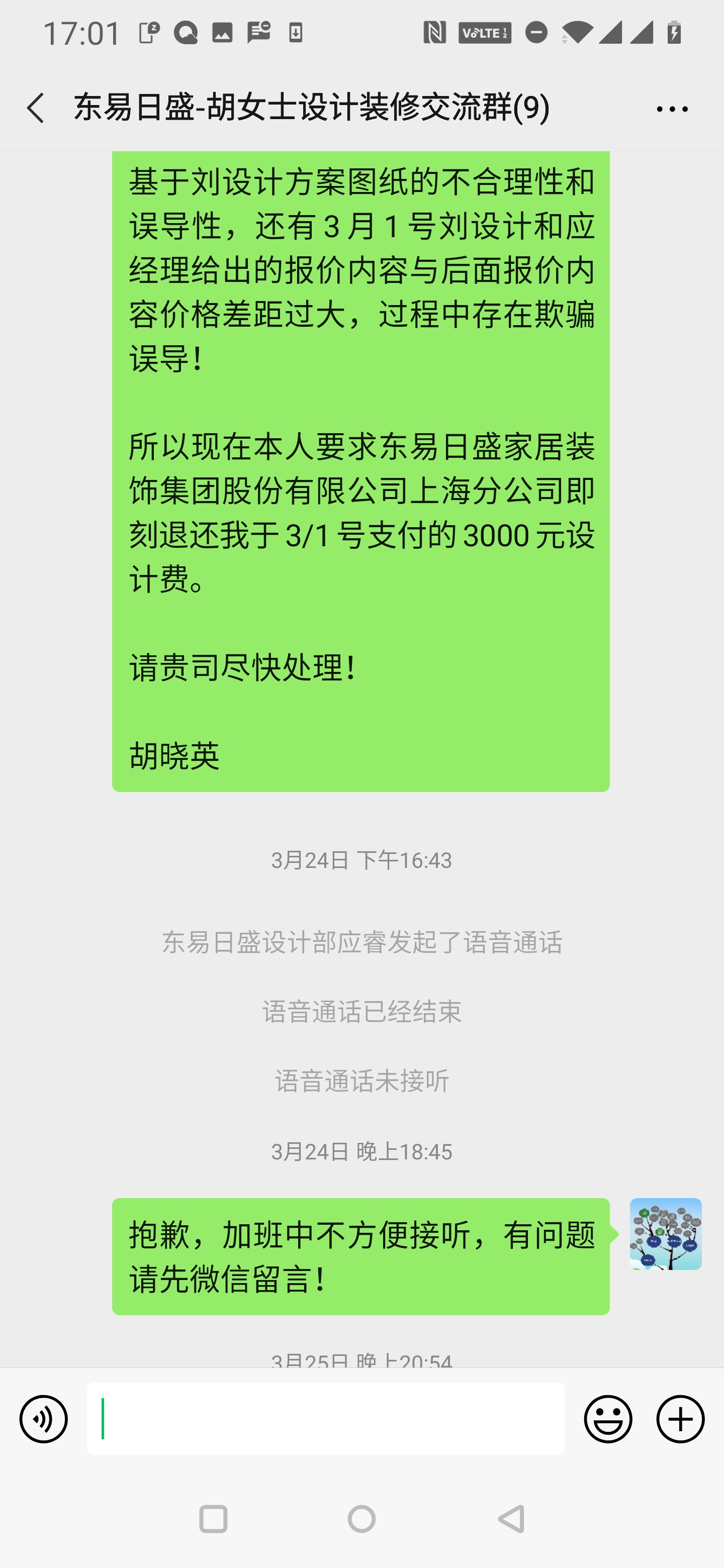Viewport: 724px width, 1568px height.
Task: Tap the sender's avatar beside the apology message
Action: (665, 1234)
